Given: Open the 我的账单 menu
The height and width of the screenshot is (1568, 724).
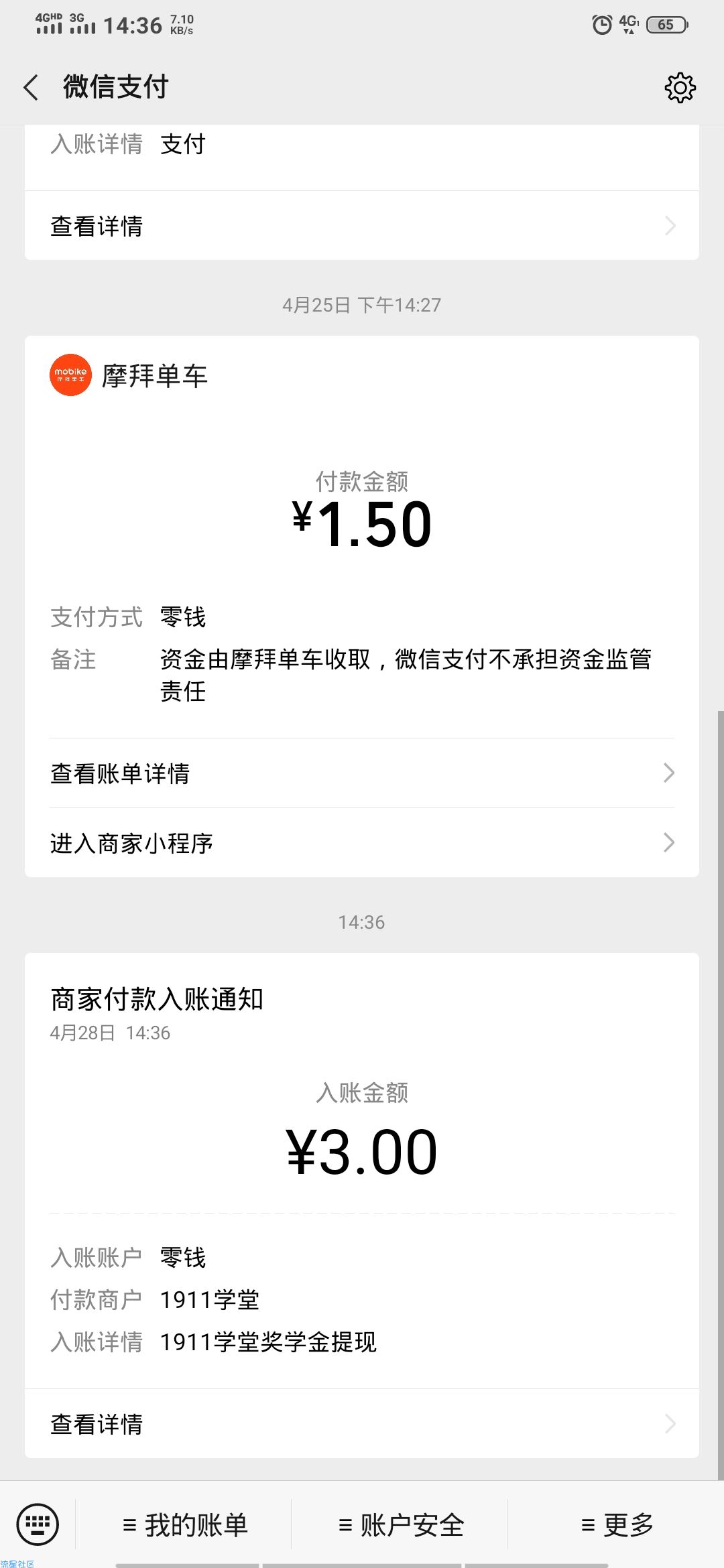Looking at the screenshot, I should (x=185, y=1525).
